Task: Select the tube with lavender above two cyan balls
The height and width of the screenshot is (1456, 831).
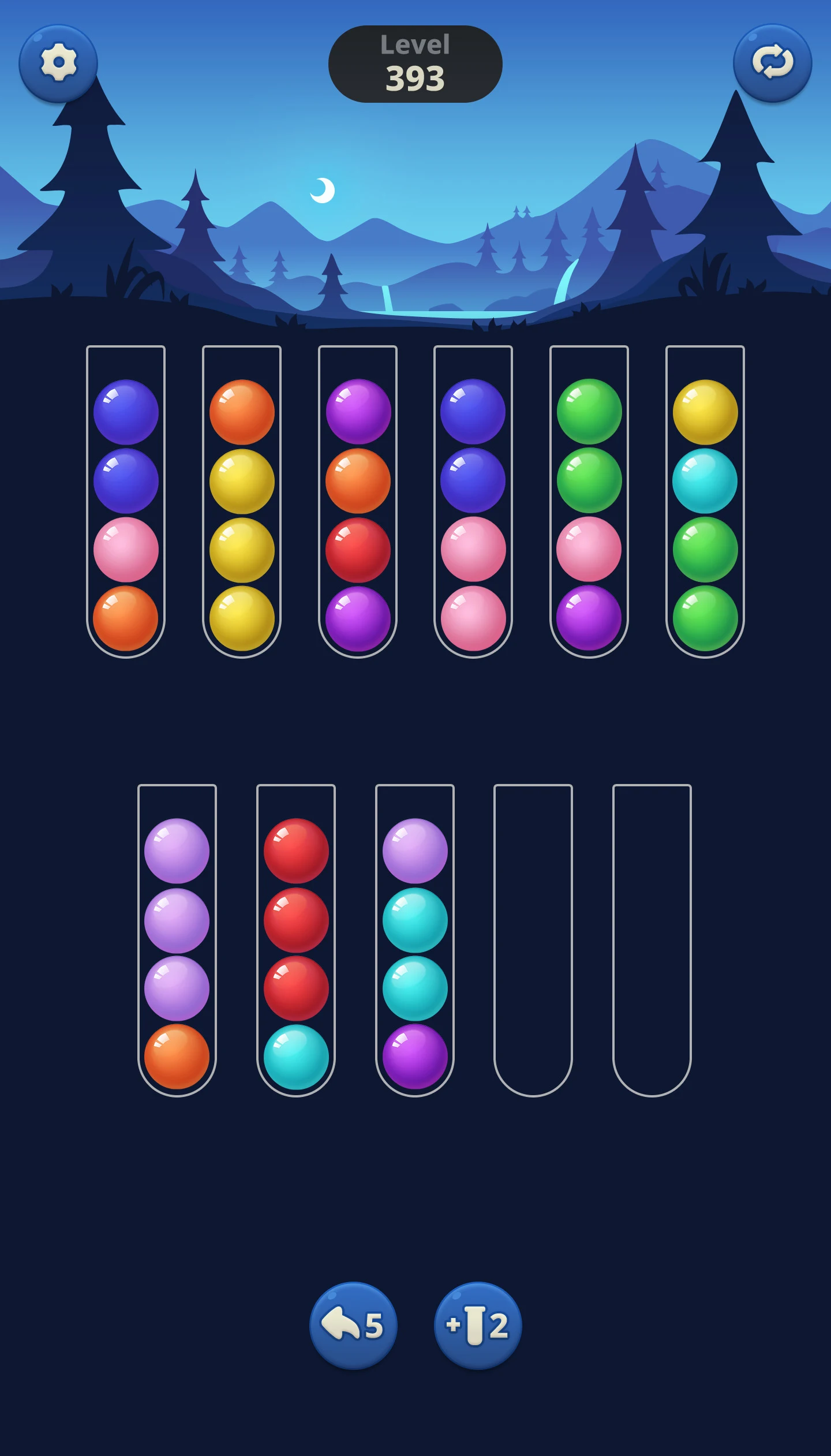Action: pyautogui.click(x=415, y=940)
